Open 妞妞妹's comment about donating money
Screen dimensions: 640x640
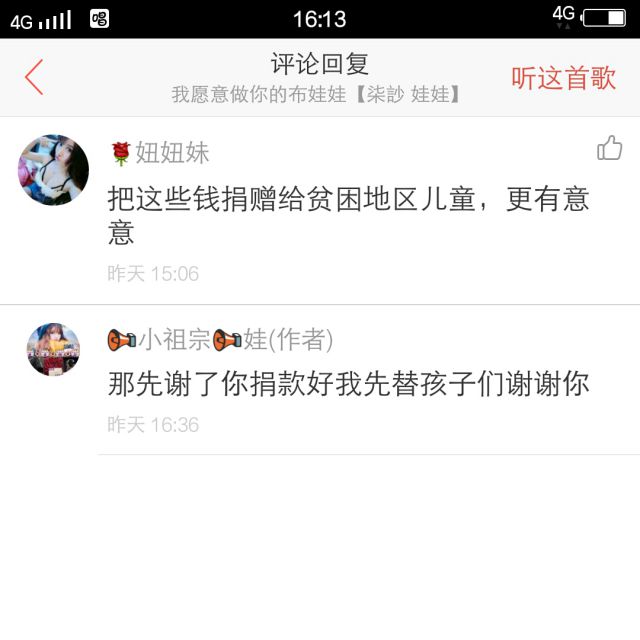348,215
